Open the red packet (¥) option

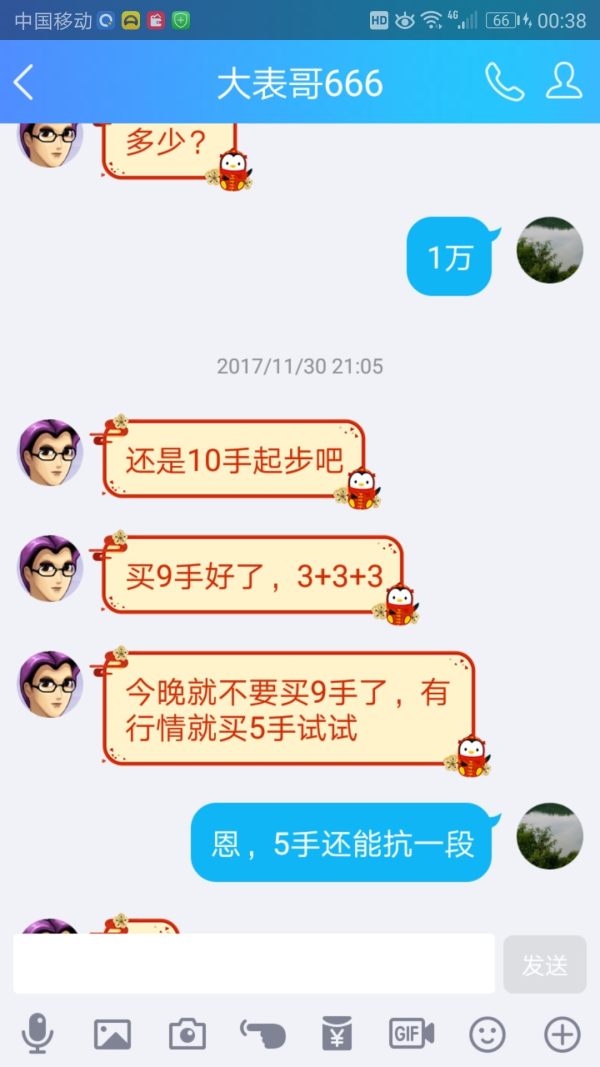337,1034
